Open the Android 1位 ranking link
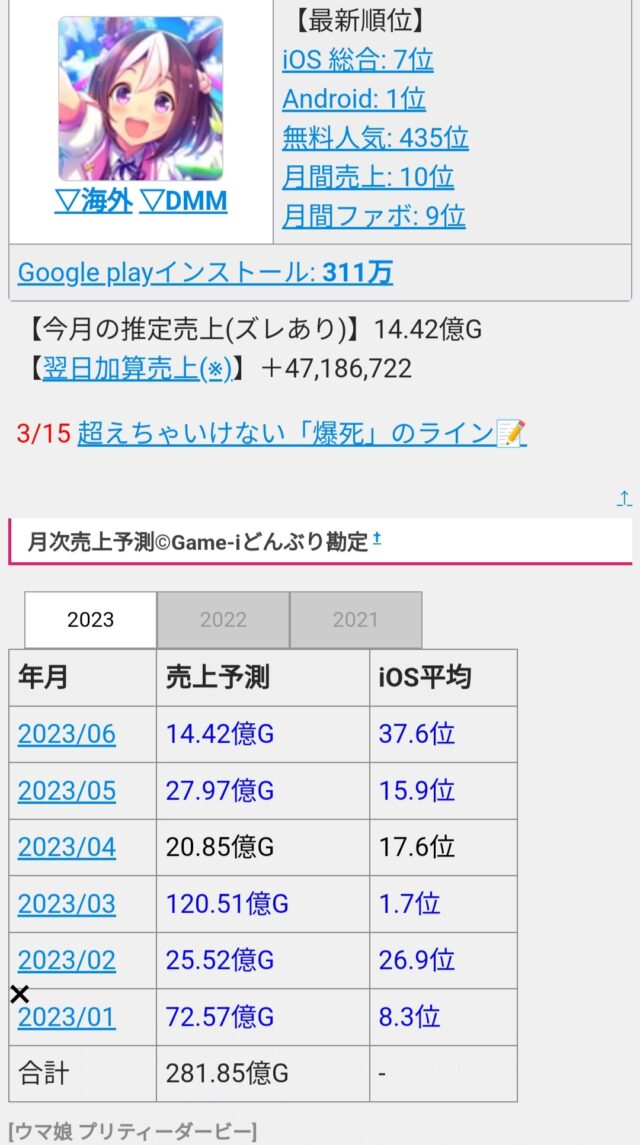 pyautogui.click(x=354, y=99)
